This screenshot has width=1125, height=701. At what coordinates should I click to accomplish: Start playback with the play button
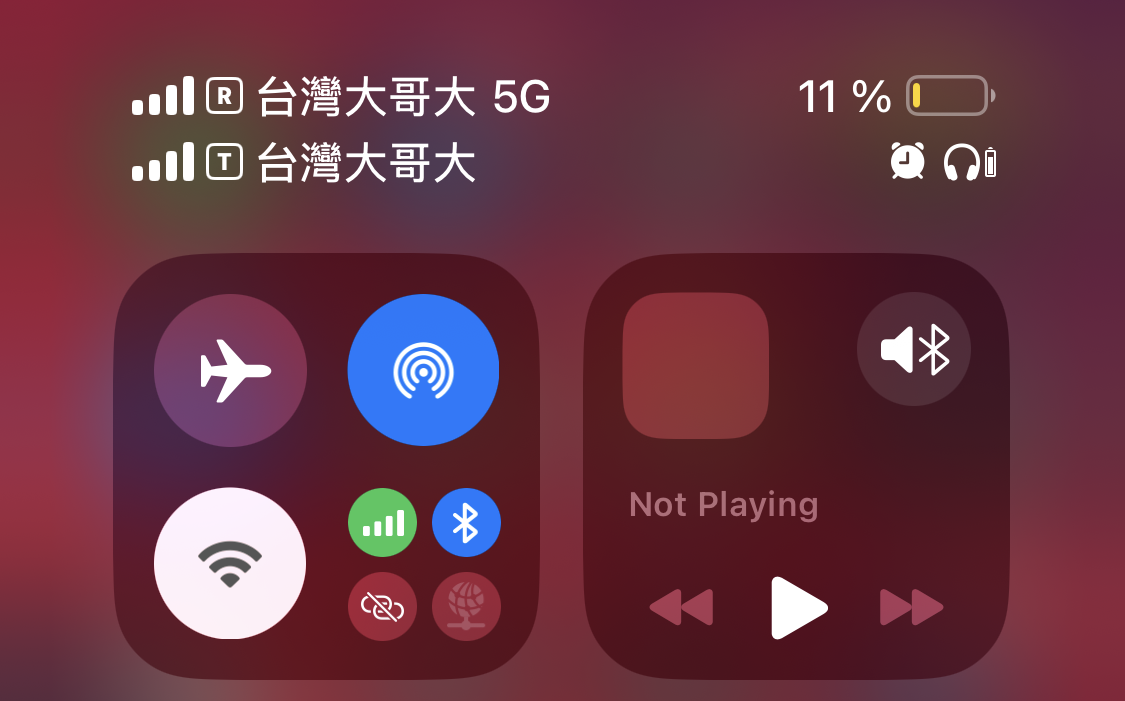click(798, 607)
